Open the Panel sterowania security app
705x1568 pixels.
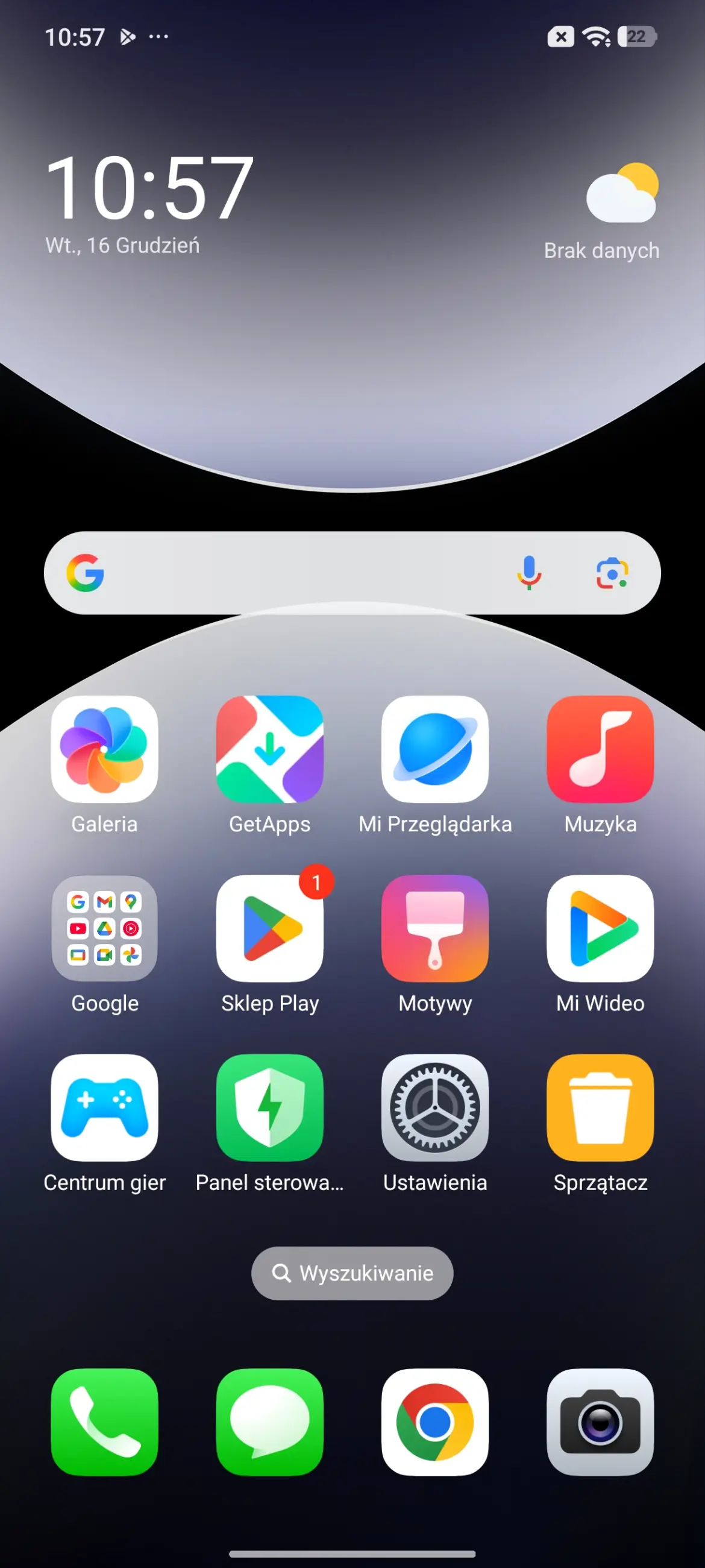pyautogui.click(x=269, y=1107)
